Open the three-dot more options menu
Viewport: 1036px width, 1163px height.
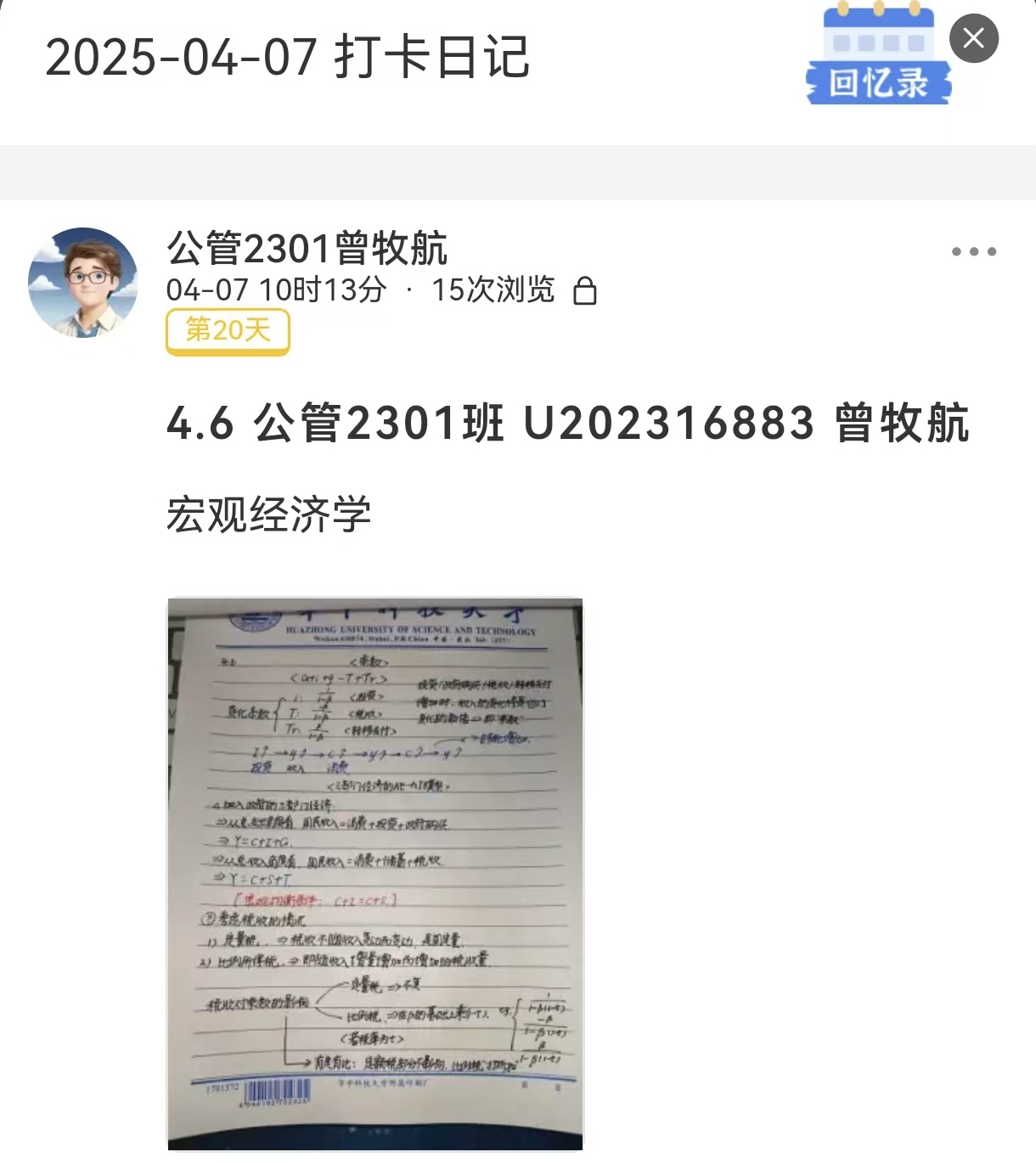pos(973,251)
